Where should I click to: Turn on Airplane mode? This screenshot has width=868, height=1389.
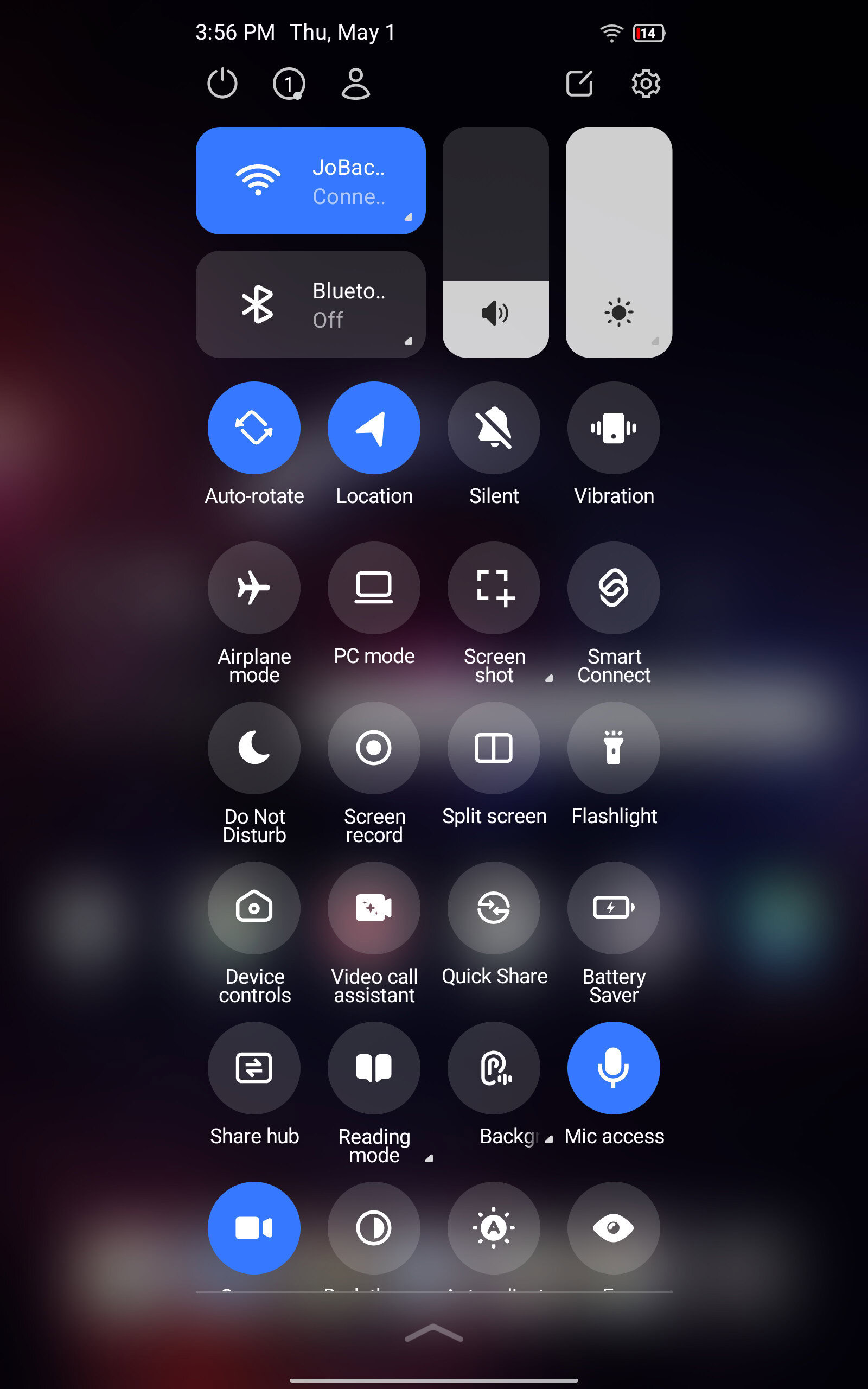[254, 588]
